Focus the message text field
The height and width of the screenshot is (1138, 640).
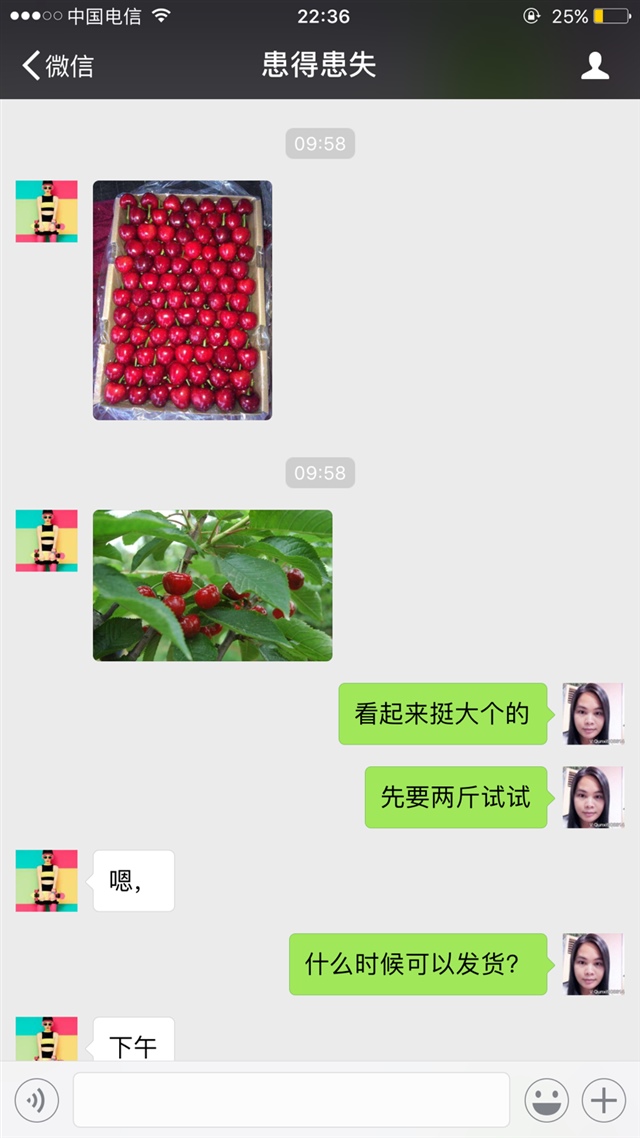[x=291, y=1101]
